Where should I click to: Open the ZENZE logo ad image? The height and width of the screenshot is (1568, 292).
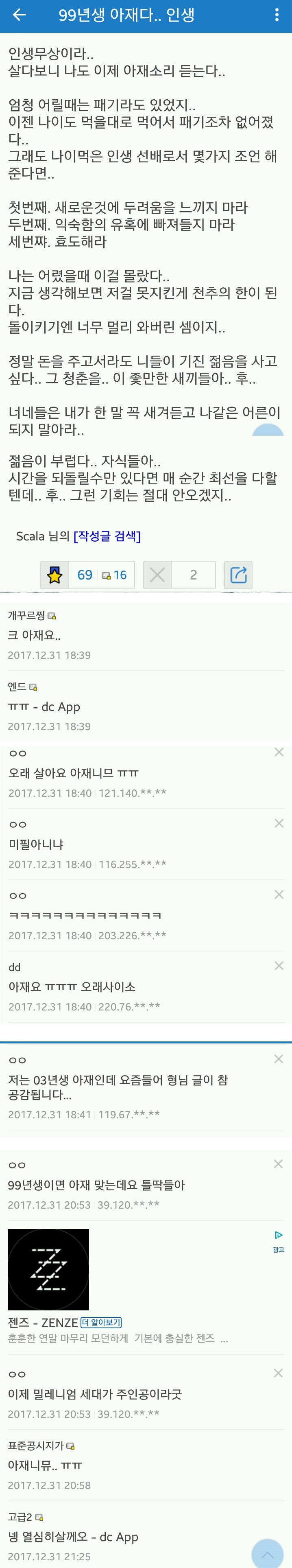click(x=48, y=1269)
